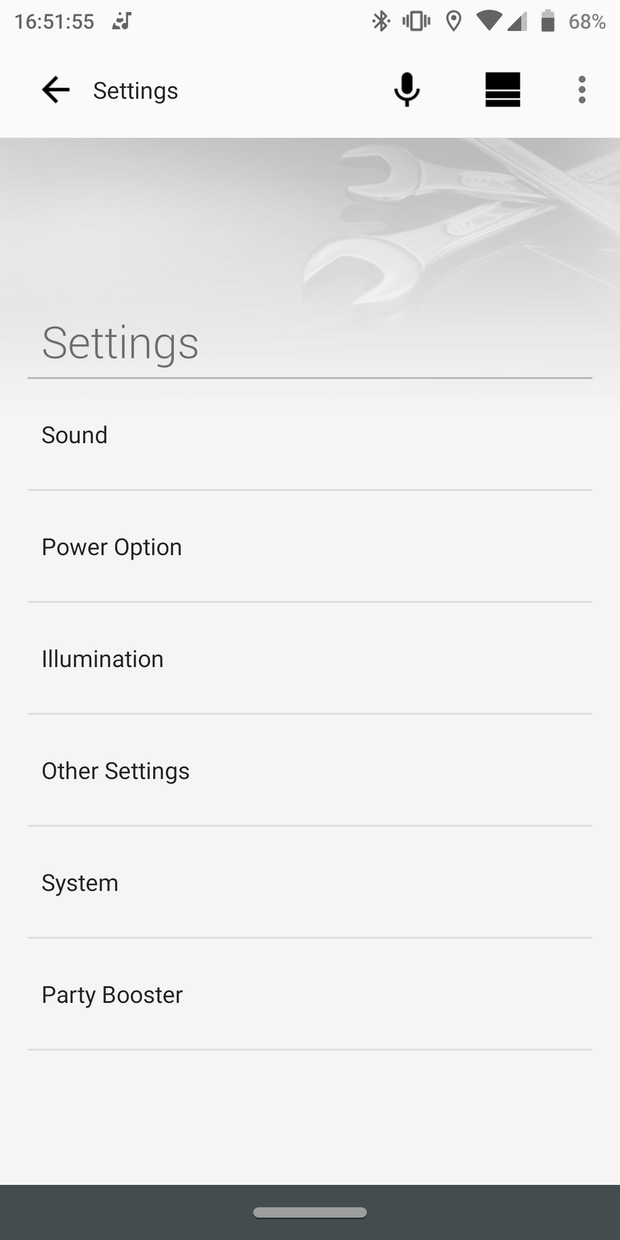620x1240 pixels.
Task: Tap the home gesture pill
Action: [310, 1213]
